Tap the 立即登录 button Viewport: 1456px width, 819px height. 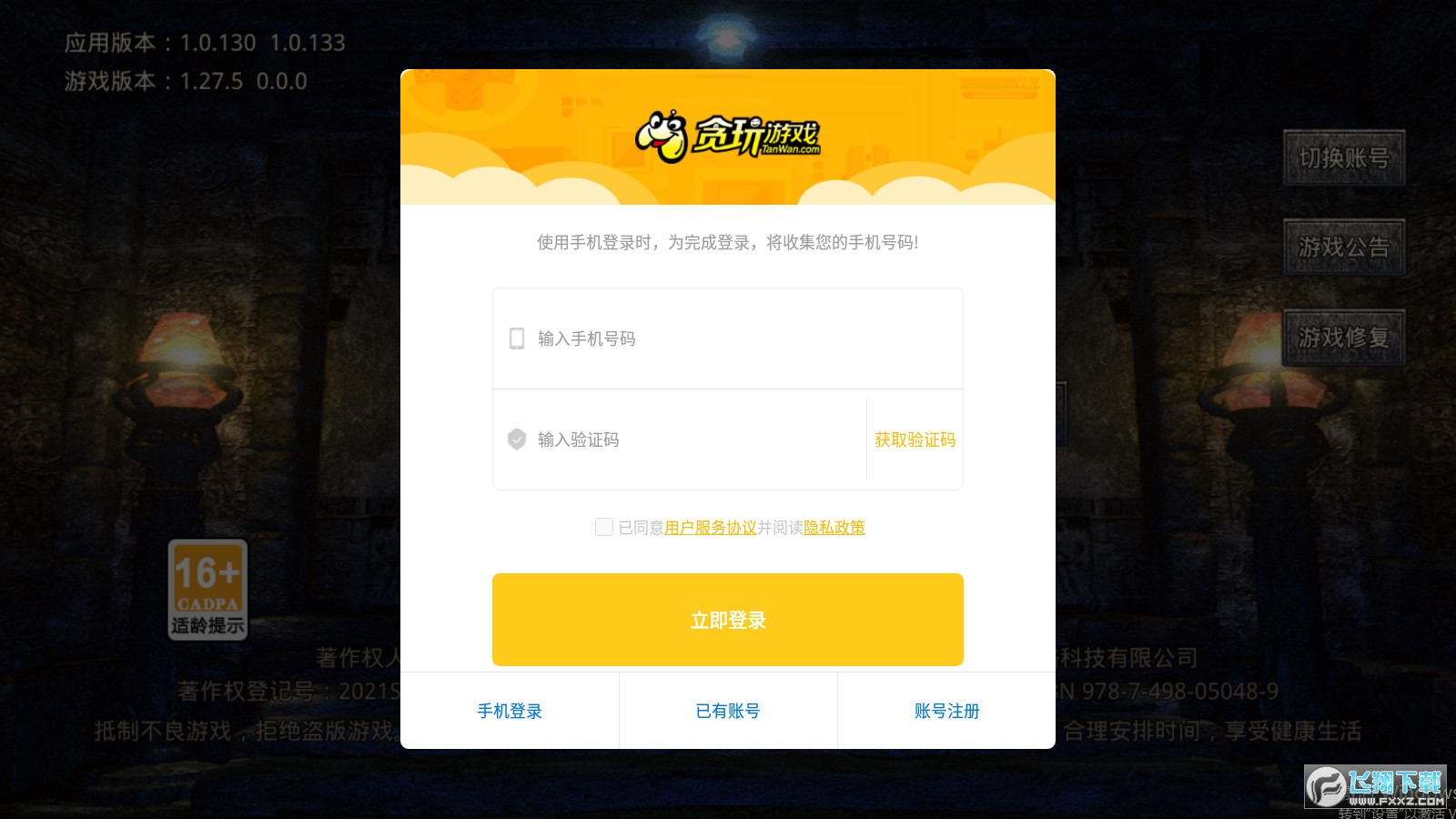click(x=728, y=620)
